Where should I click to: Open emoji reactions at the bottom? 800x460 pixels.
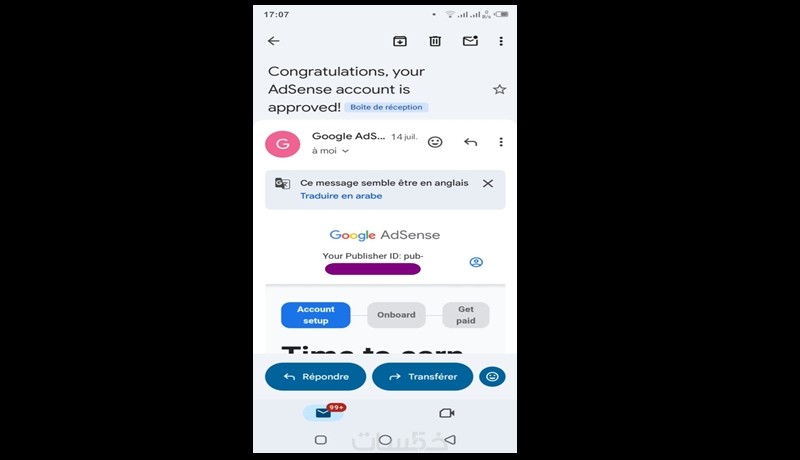(x=491, y=377)
